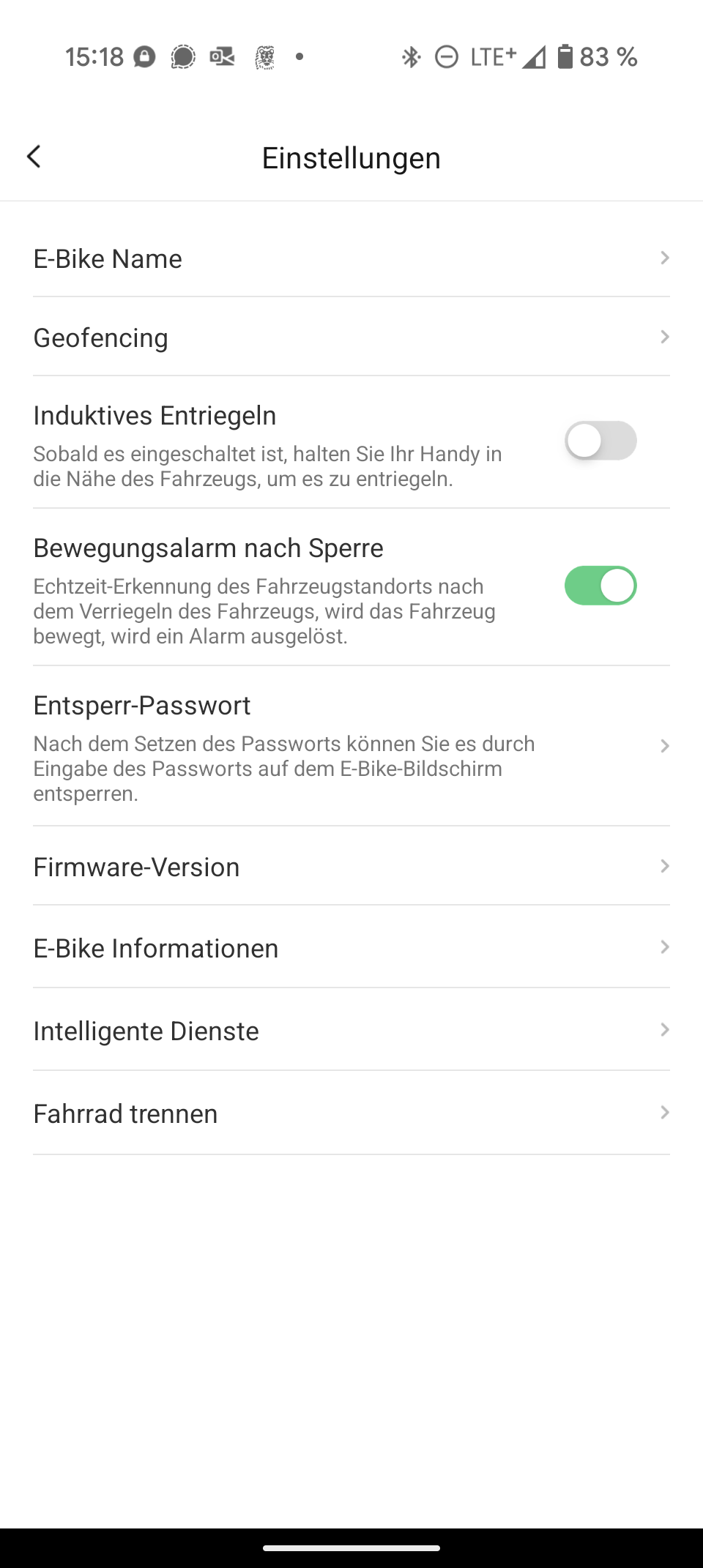Enable the Induktives Entriegeln switch
Screen dimensions: 703x1568
tap(600, 441)
